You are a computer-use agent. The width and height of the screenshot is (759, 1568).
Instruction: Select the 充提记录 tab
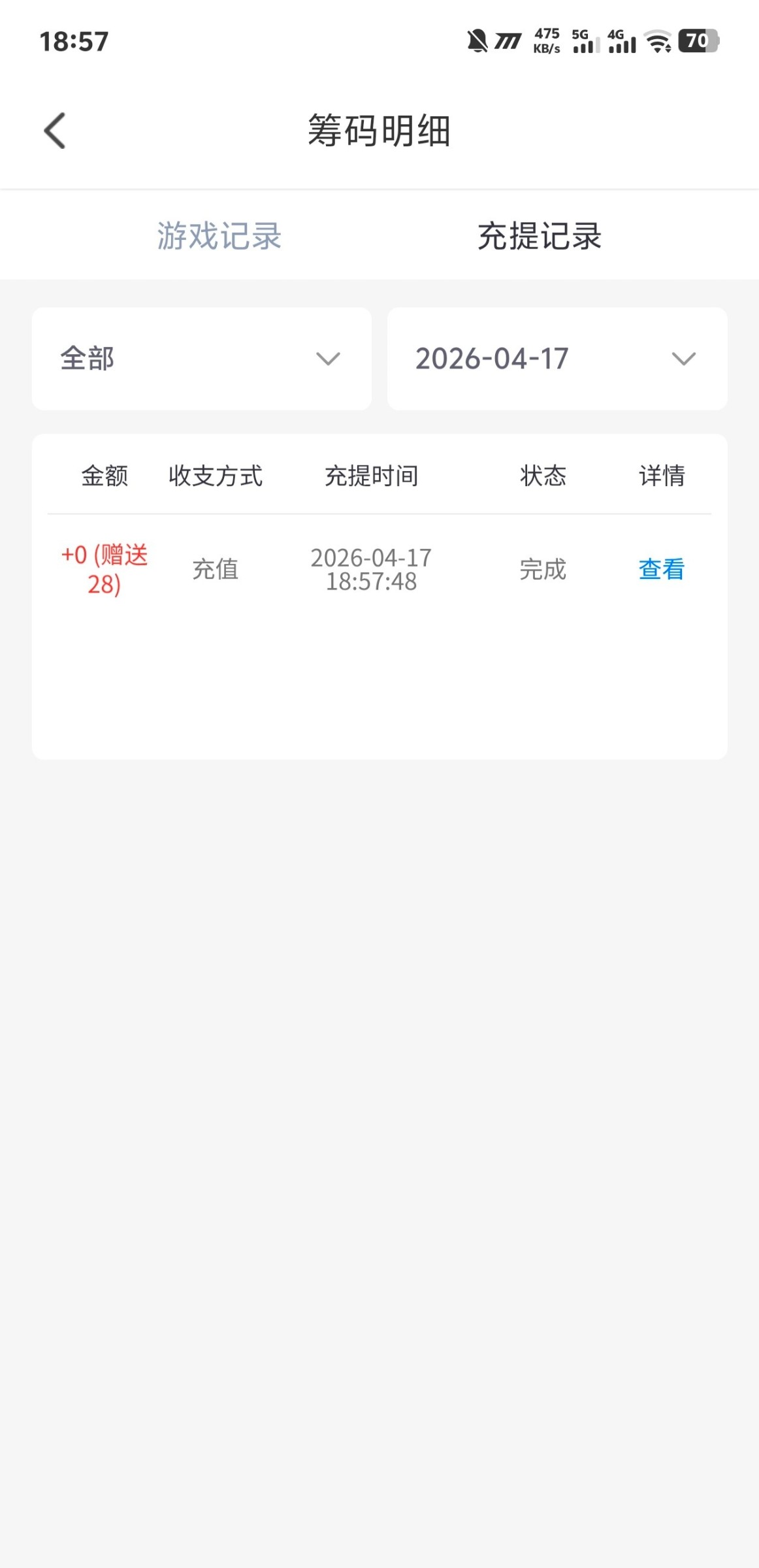[540, 236]
